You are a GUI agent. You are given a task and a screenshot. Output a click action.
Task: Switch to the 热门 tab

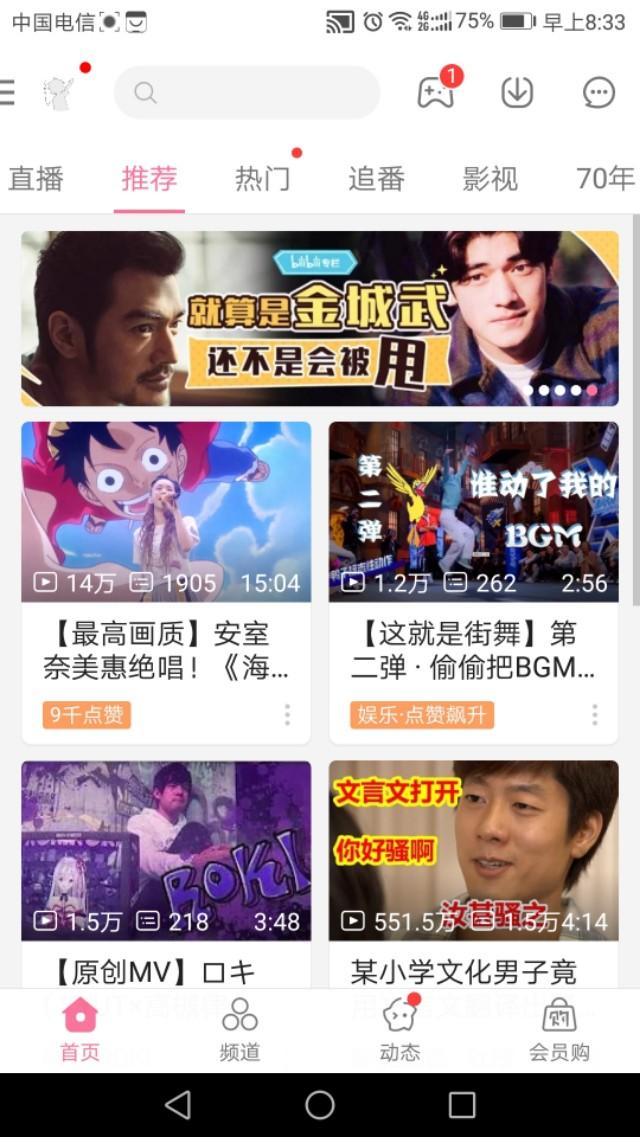point(263,179)
